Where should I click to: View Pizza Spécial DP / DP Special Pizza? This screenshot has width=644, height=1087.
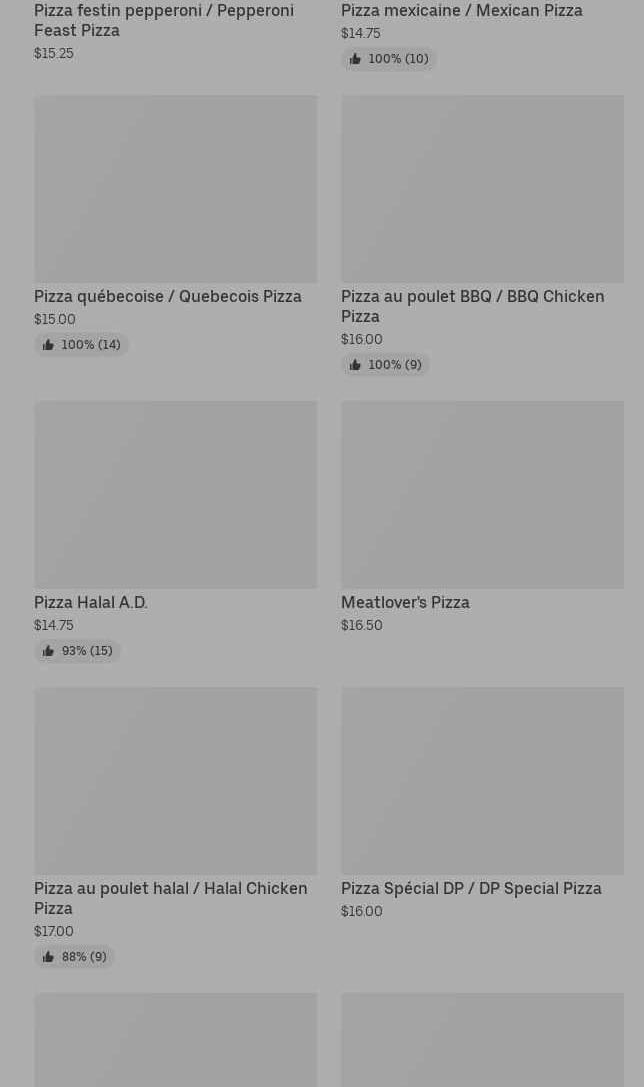[x=482, y=781]
